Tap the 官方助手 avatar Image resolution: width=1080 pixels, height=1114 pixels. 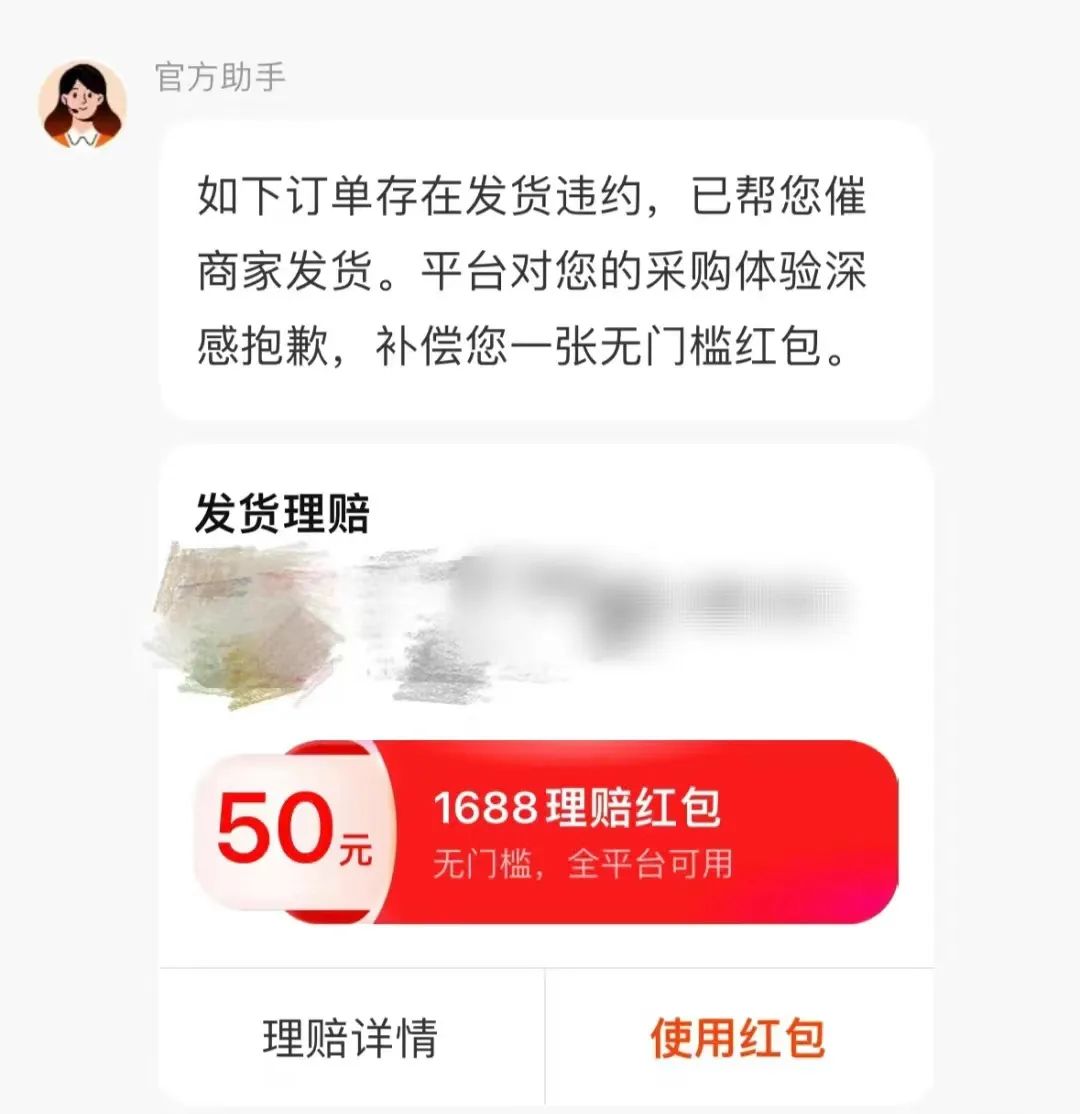point(82,105)
